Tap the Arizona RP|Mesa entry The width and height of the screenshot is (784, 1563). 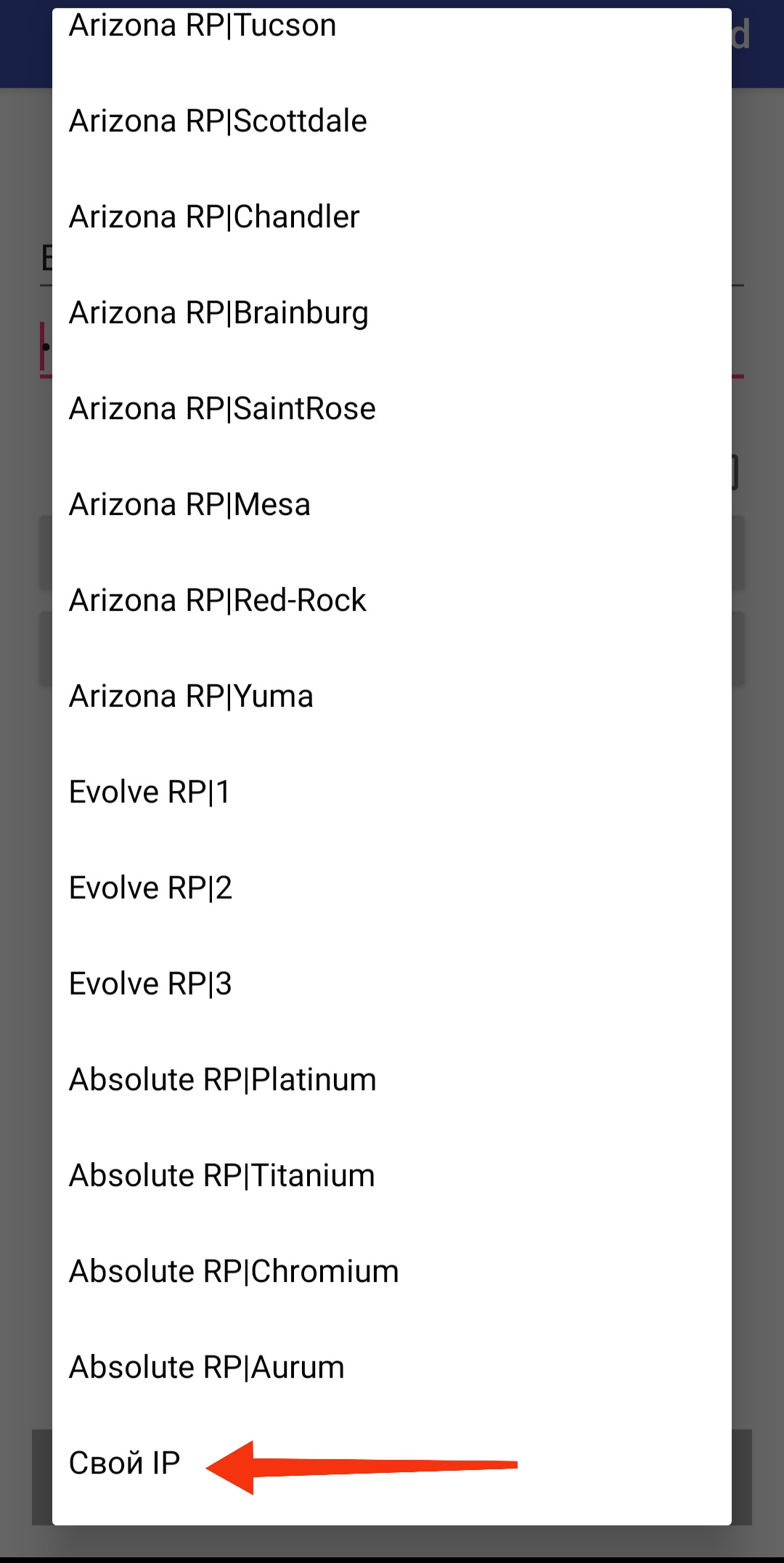pos(189,505)
